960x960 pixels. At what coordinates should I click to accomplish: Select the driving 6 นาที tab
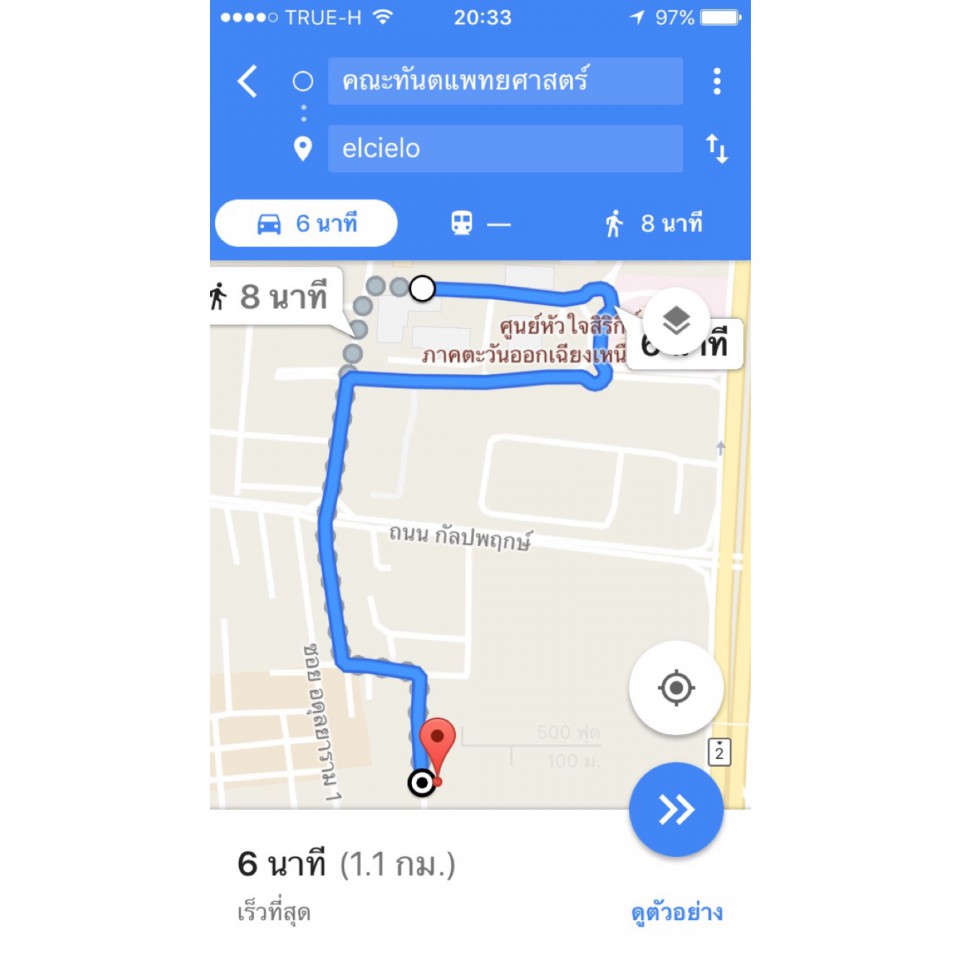[x=306, y=223]
